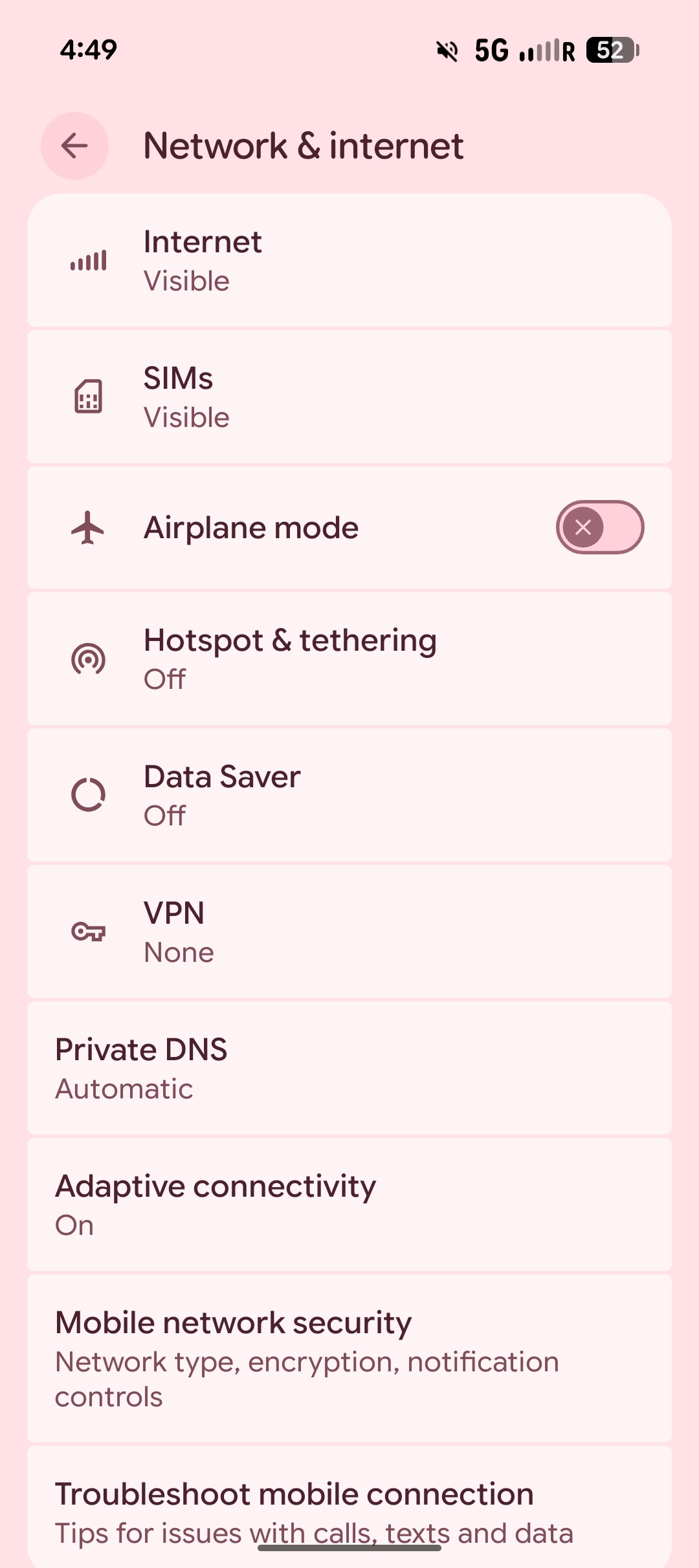Open Mobile network security settings
Viewport: 699px width, 1568px height.
[349, 1358]
